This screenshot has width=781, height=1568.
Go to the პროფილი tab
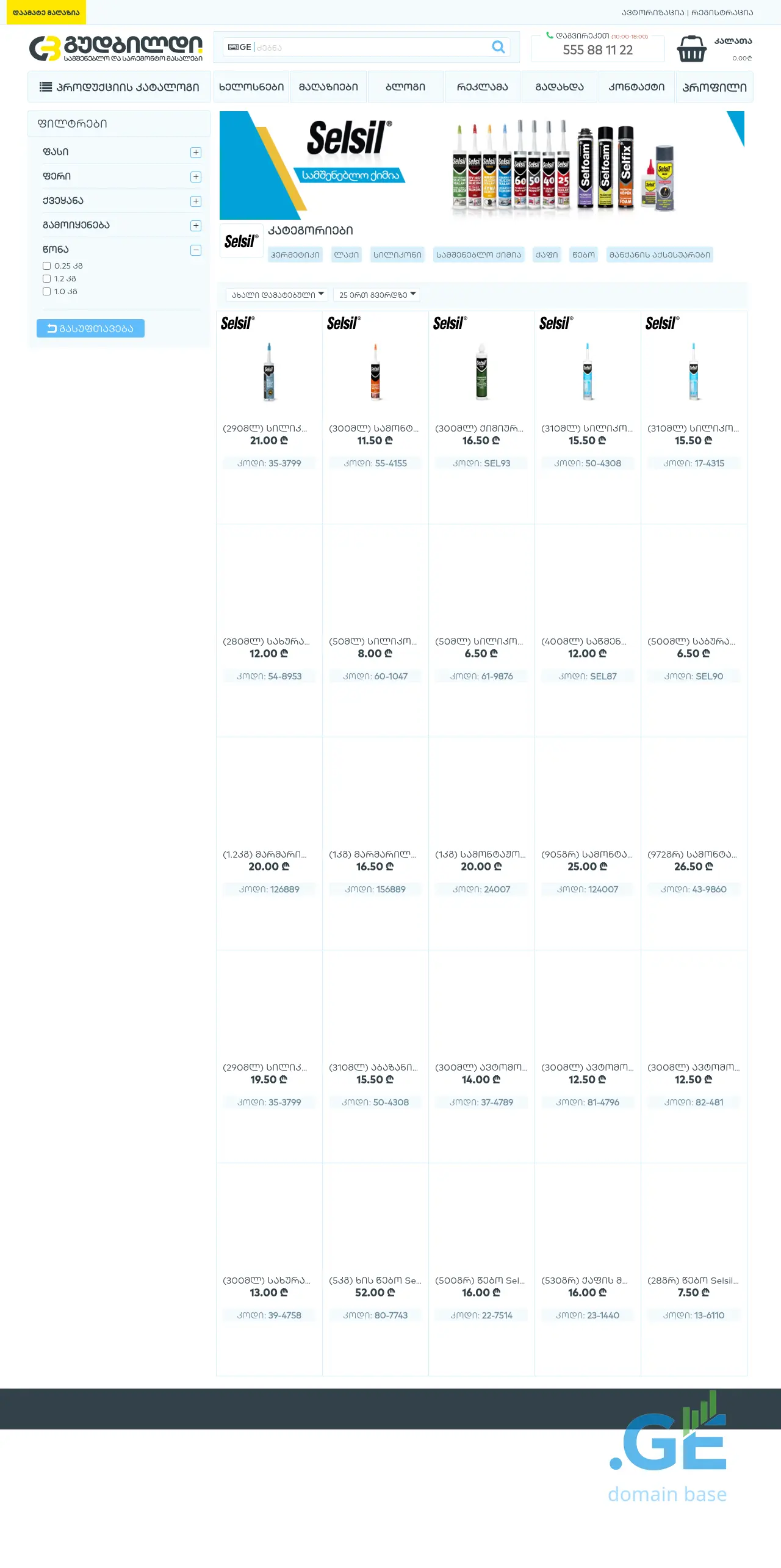[714, 87]
